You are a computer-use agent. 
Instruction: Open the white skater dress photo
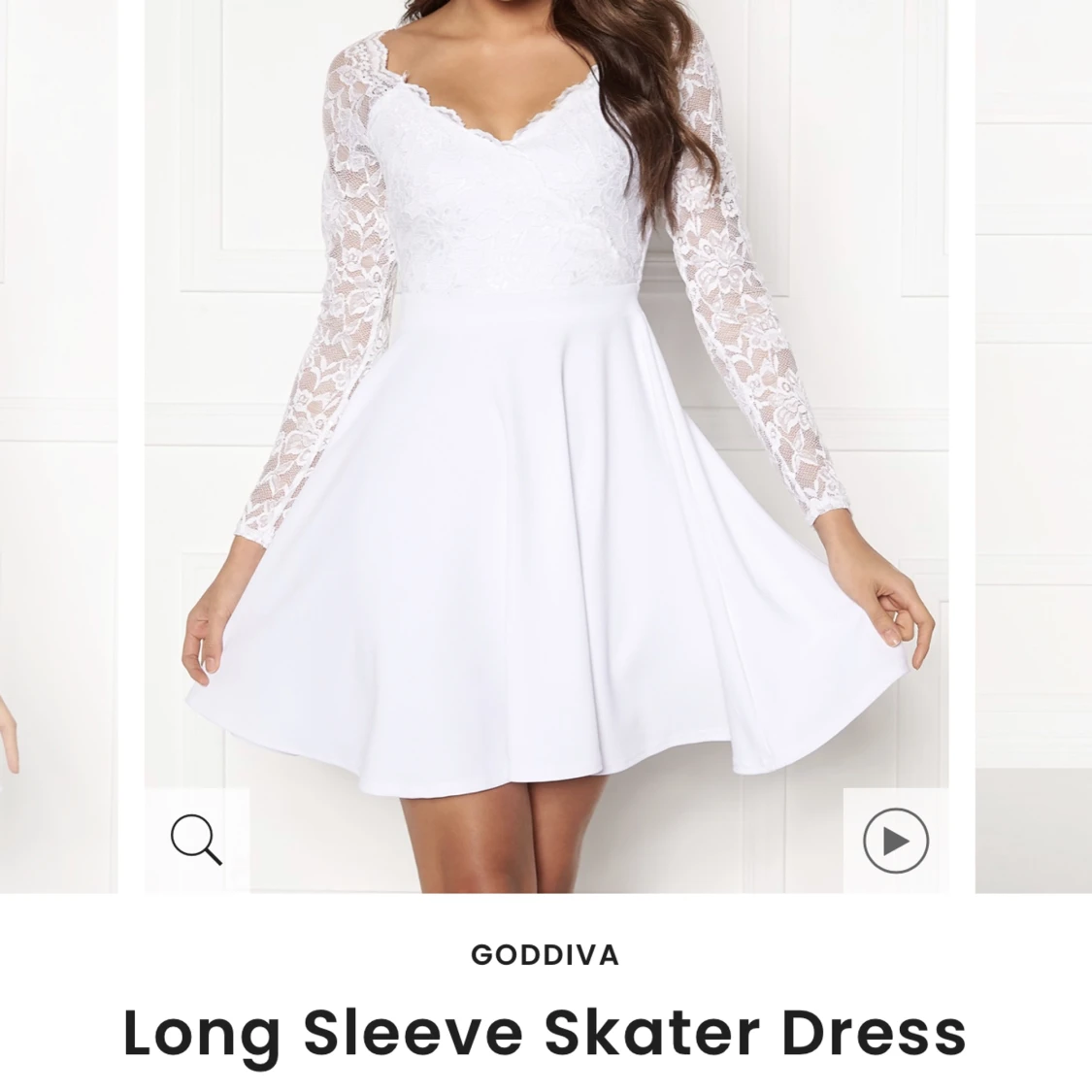[x=546, y=437]
